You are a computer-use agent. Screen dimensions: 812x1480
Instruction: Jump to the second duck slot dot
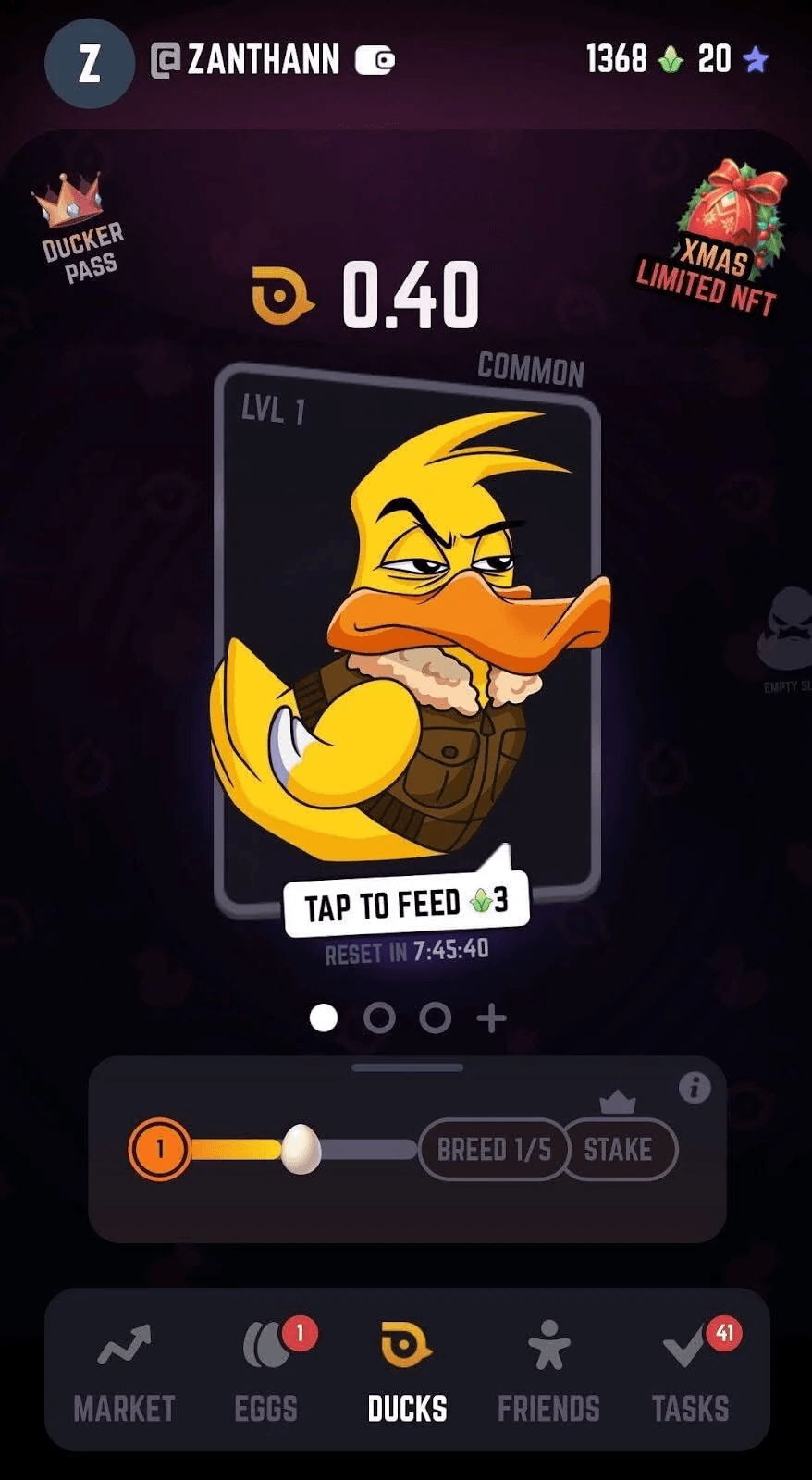tap(379, 1018)
